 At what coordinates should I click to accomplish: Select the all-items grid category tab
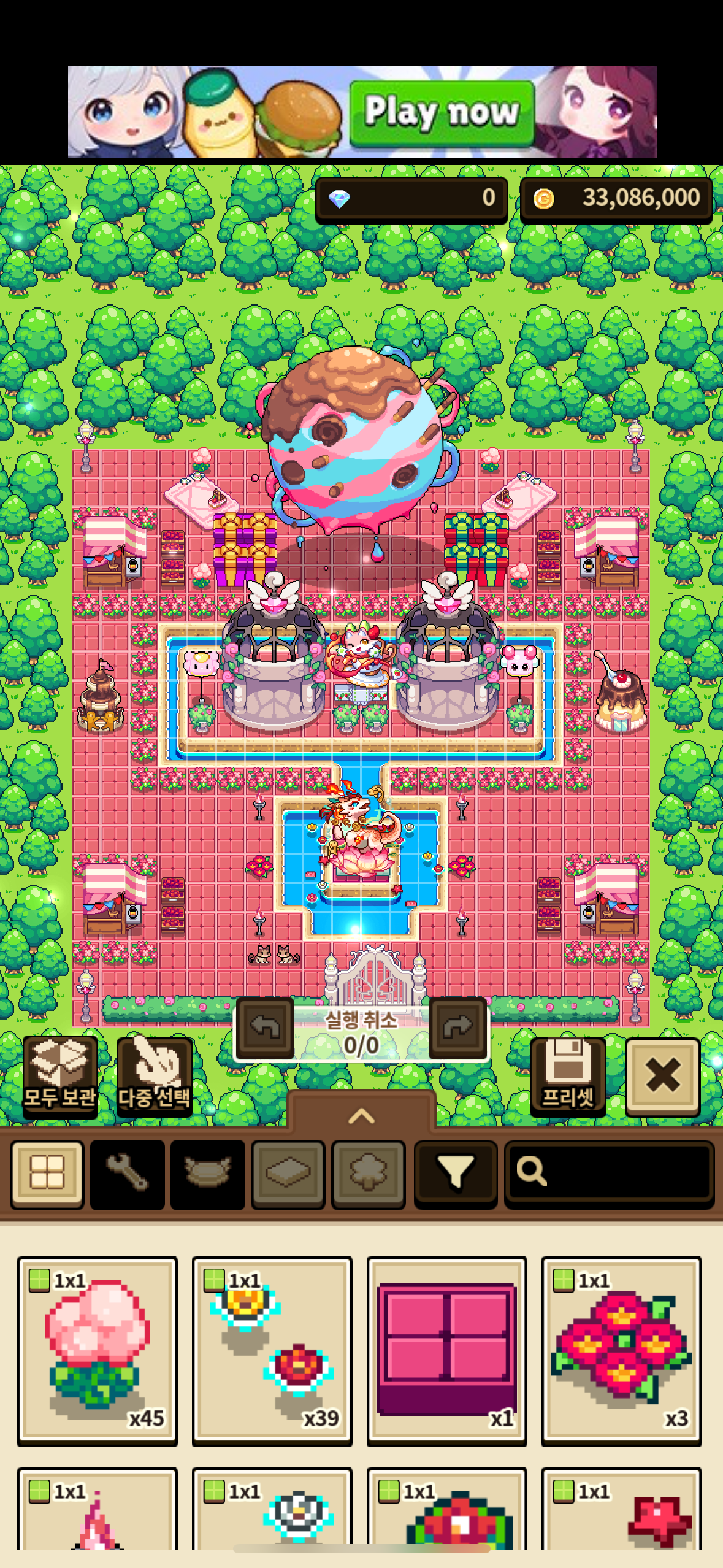point(47,1173)
